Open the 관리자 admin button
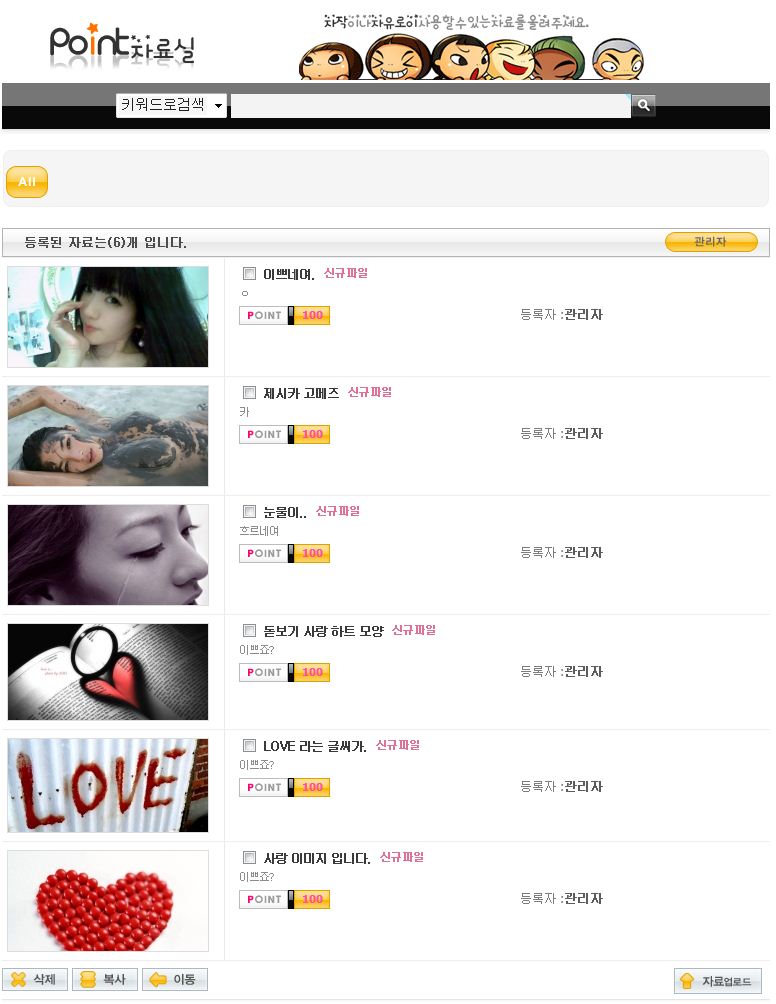This screenshot has width=776, height=1004. point(710,242)
